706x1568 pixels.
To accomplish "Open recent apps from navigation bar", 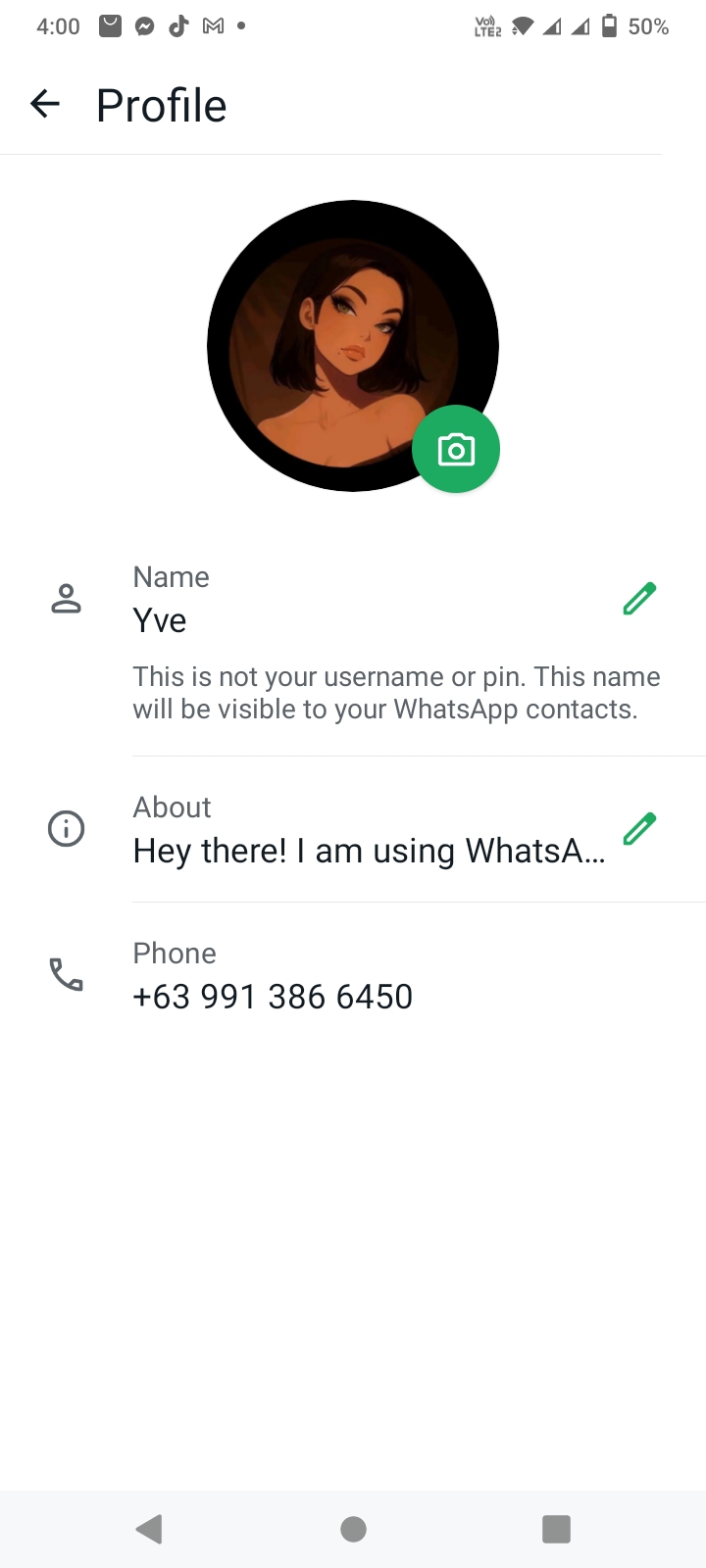I will pyautogui.click(x=556, y=1529).
